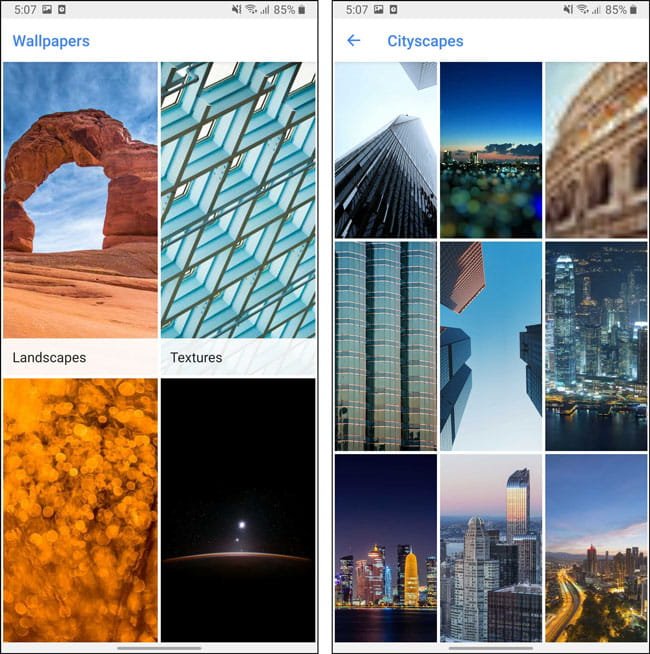The width and height of the screenshot is (650, 654).
Task: Open the orange bokeh lights category tile
Action: pos(80,510)
